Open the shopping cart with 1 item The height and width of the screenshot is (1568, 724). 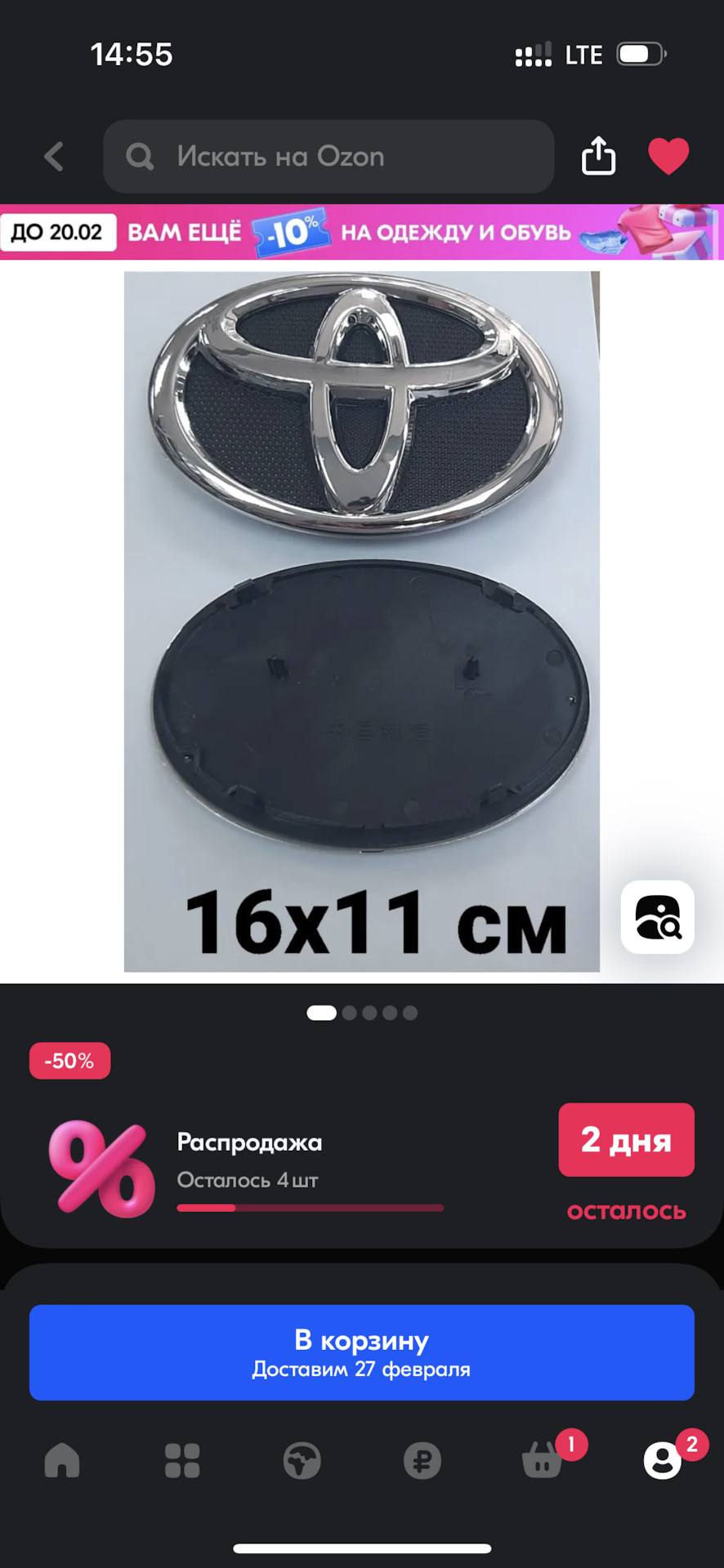point(542,1461)
